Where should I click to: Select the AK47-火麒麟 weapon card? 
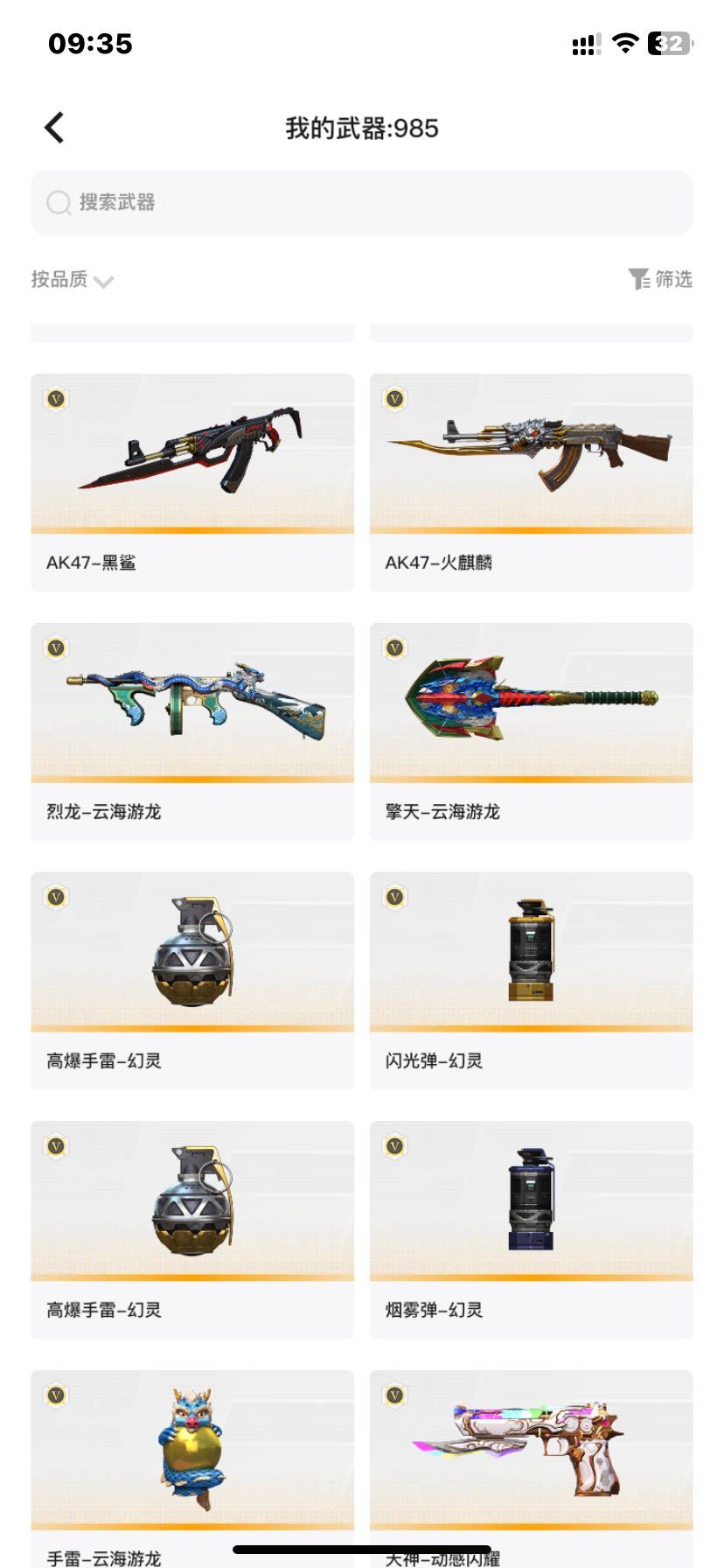click(x=531, y=481)
